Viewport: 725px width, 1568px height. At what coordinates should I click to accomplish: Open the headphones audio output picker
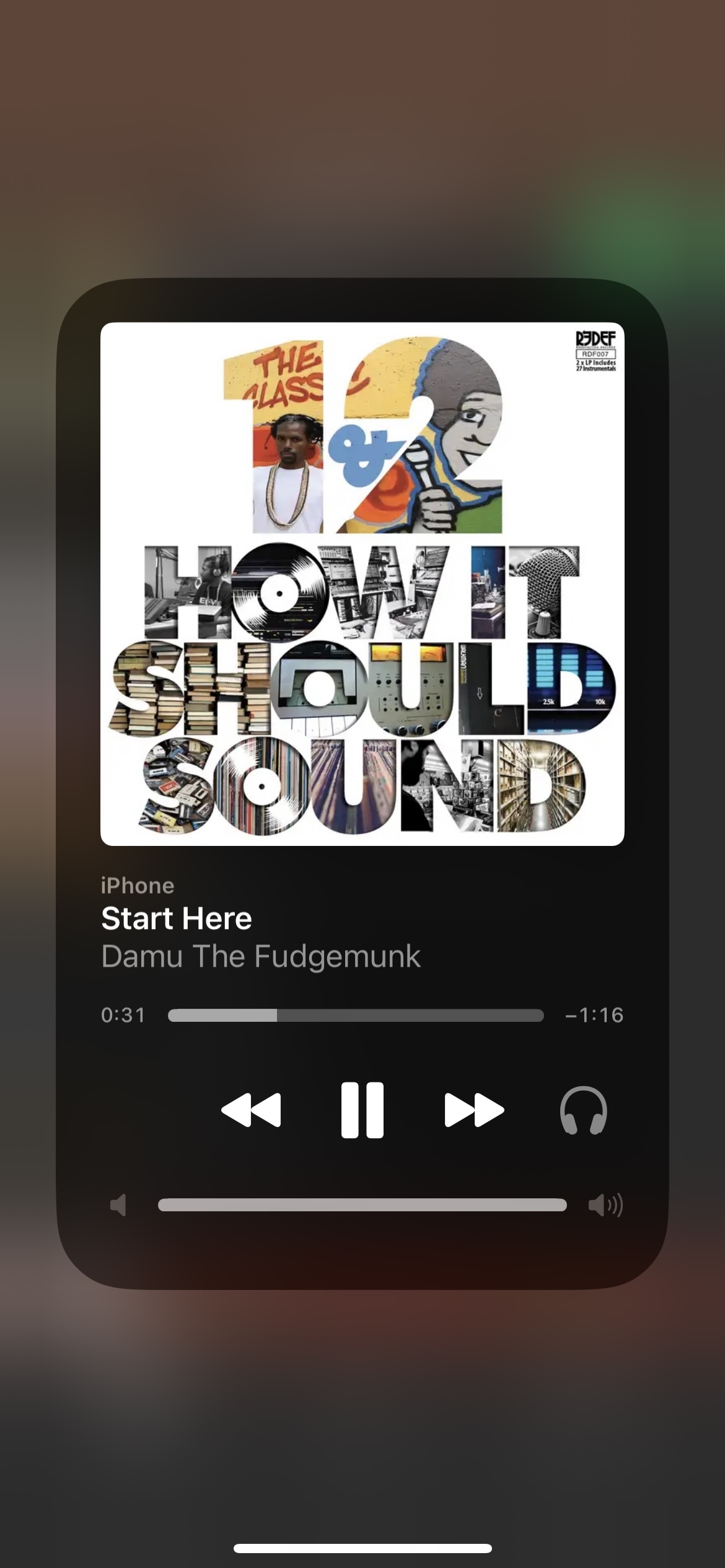pos(583,1110)
